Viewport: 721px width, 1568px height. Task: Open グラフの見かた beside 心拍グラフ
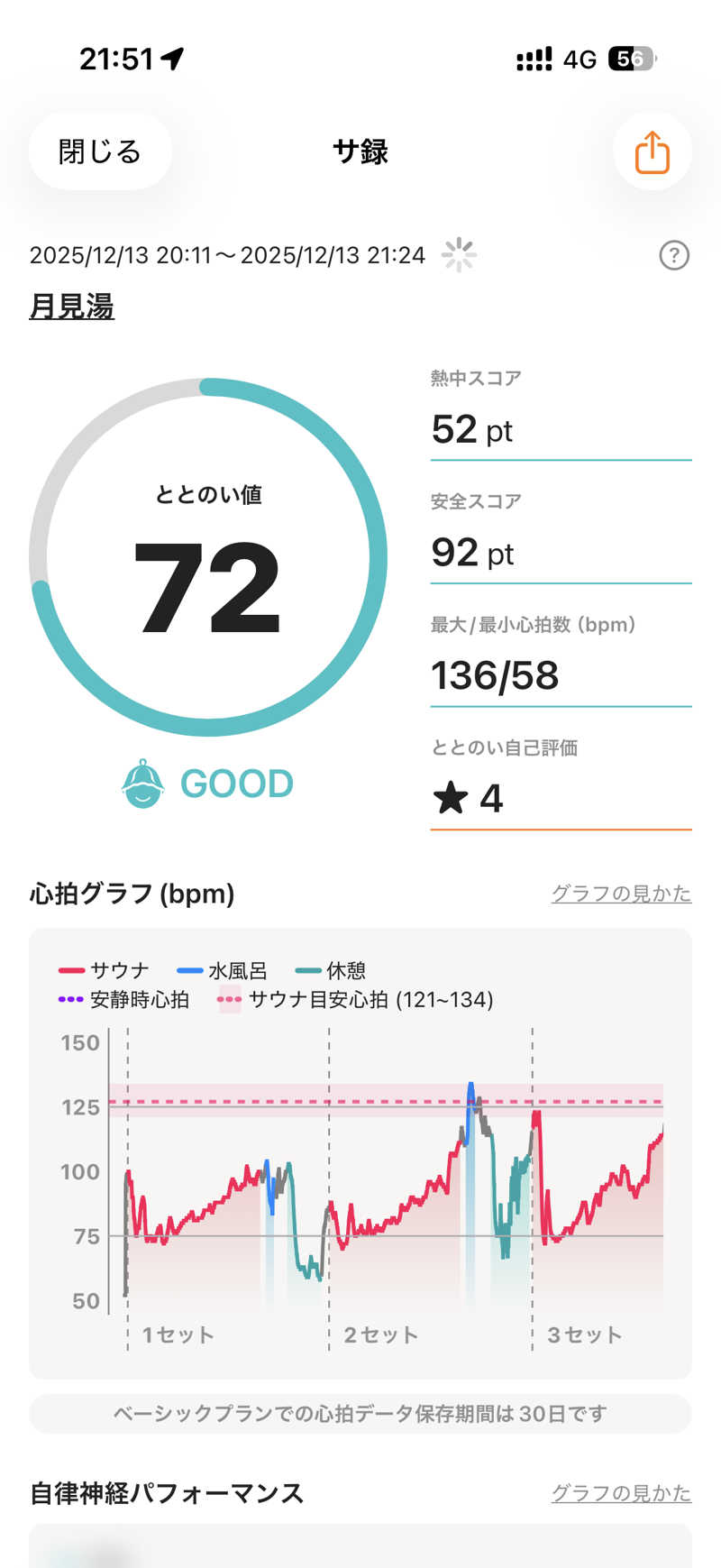pos(621,894)
